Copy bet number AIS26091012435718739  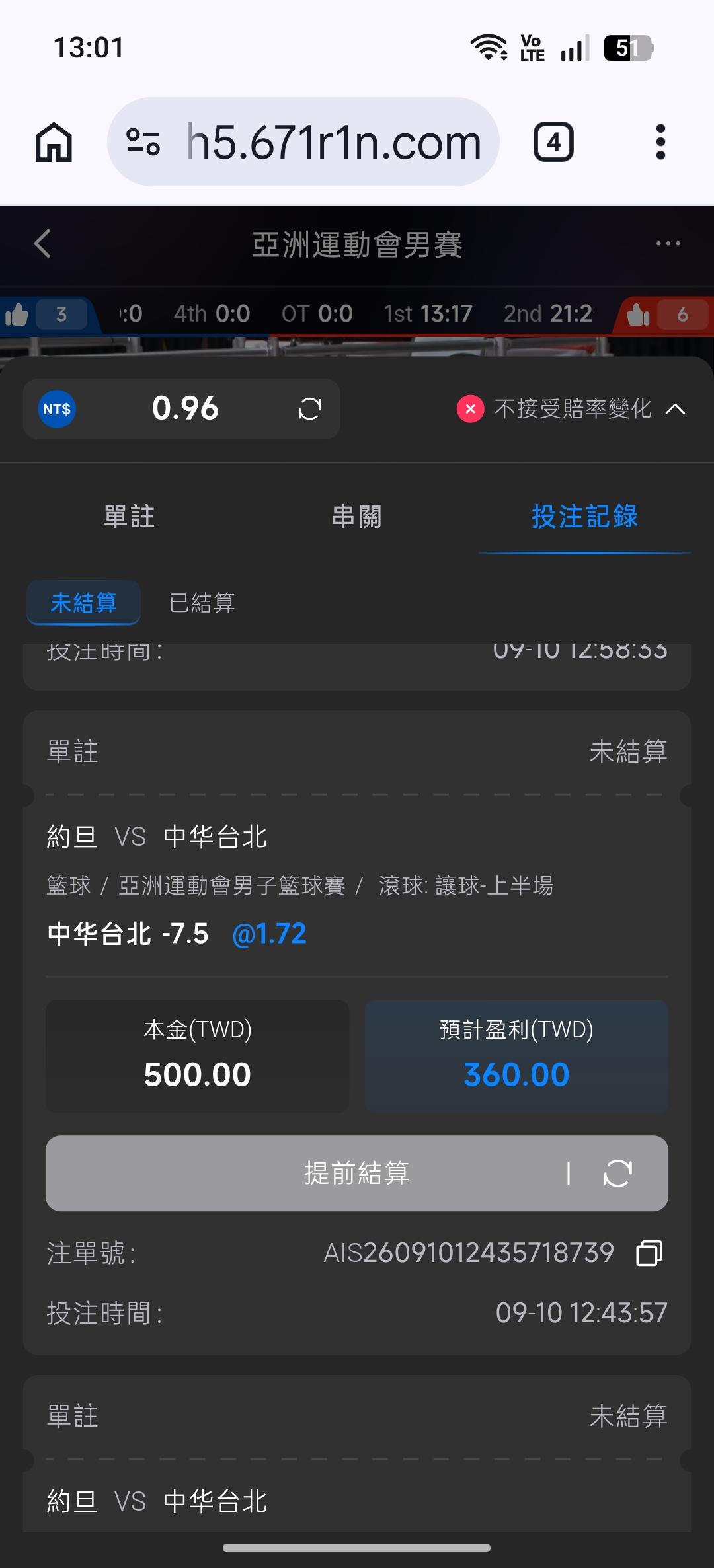649,1253
